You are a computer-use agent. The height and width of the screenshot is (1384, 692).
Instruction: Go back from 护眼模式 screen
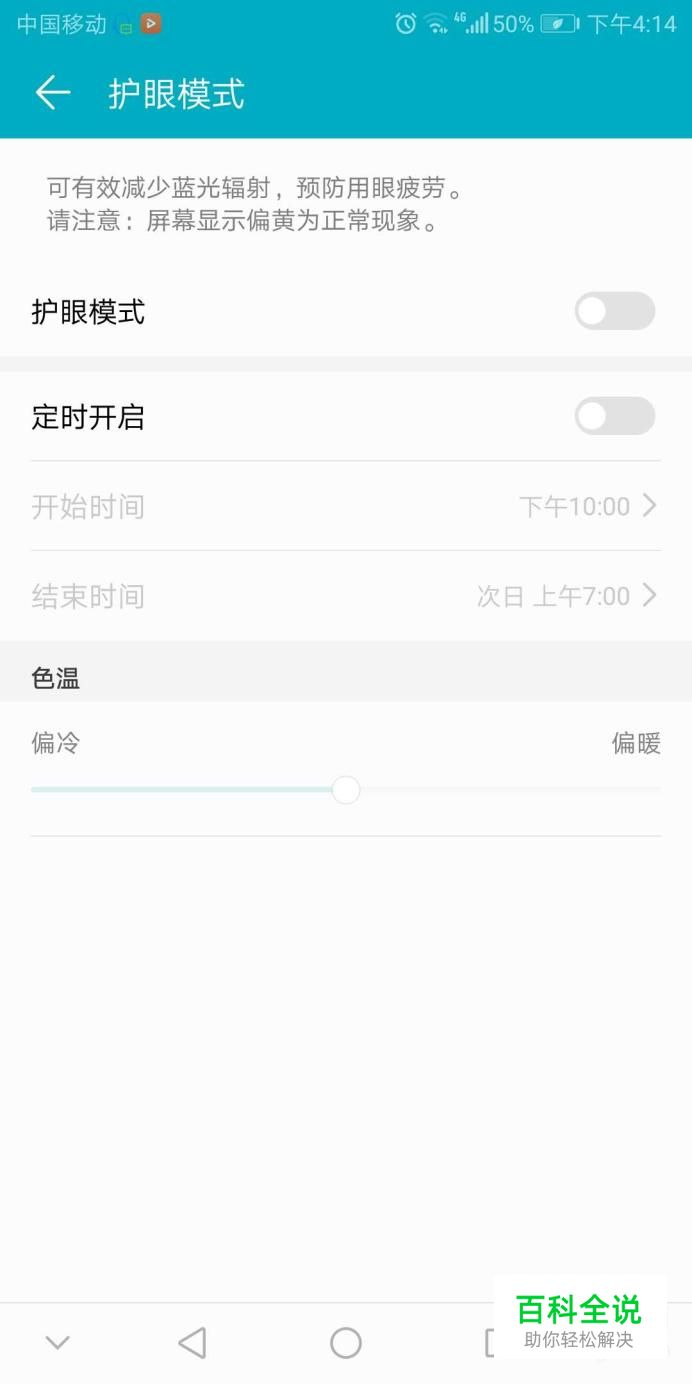pos(53,93)
